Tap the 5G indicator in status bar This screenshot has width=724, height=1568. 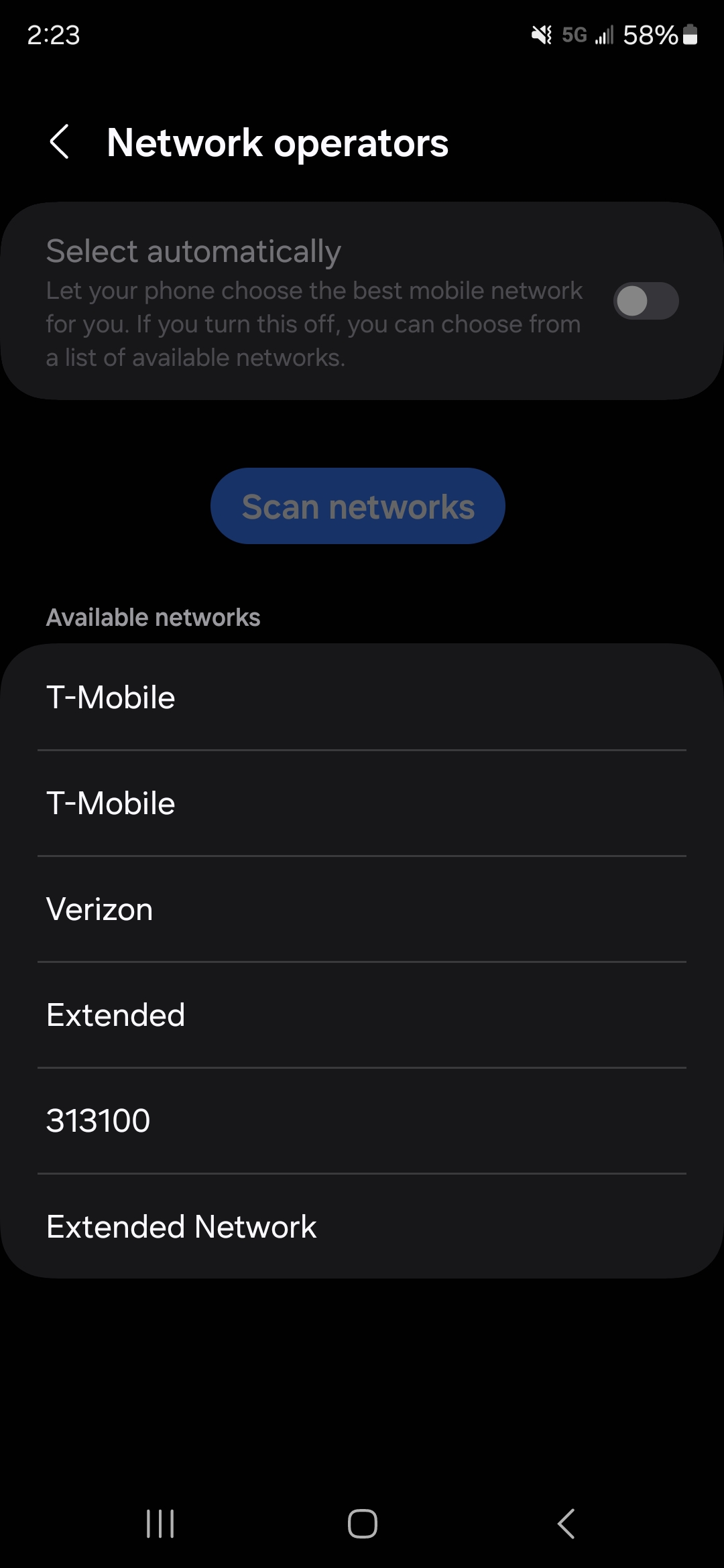pyautogui.click(x=573, y=35)
